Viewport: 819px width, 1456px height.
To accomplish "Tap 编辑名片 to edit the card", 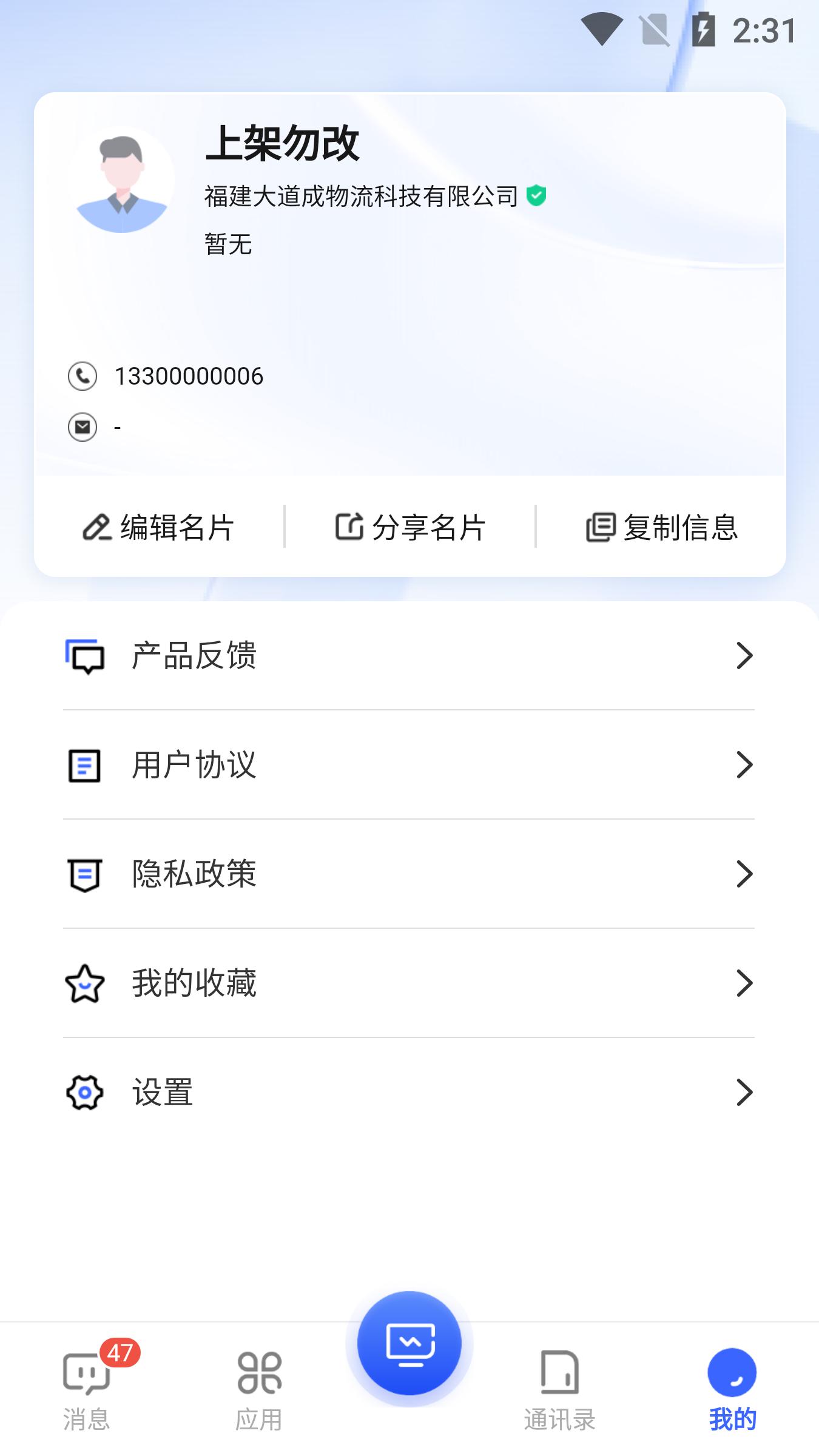I will coord(159,527).
